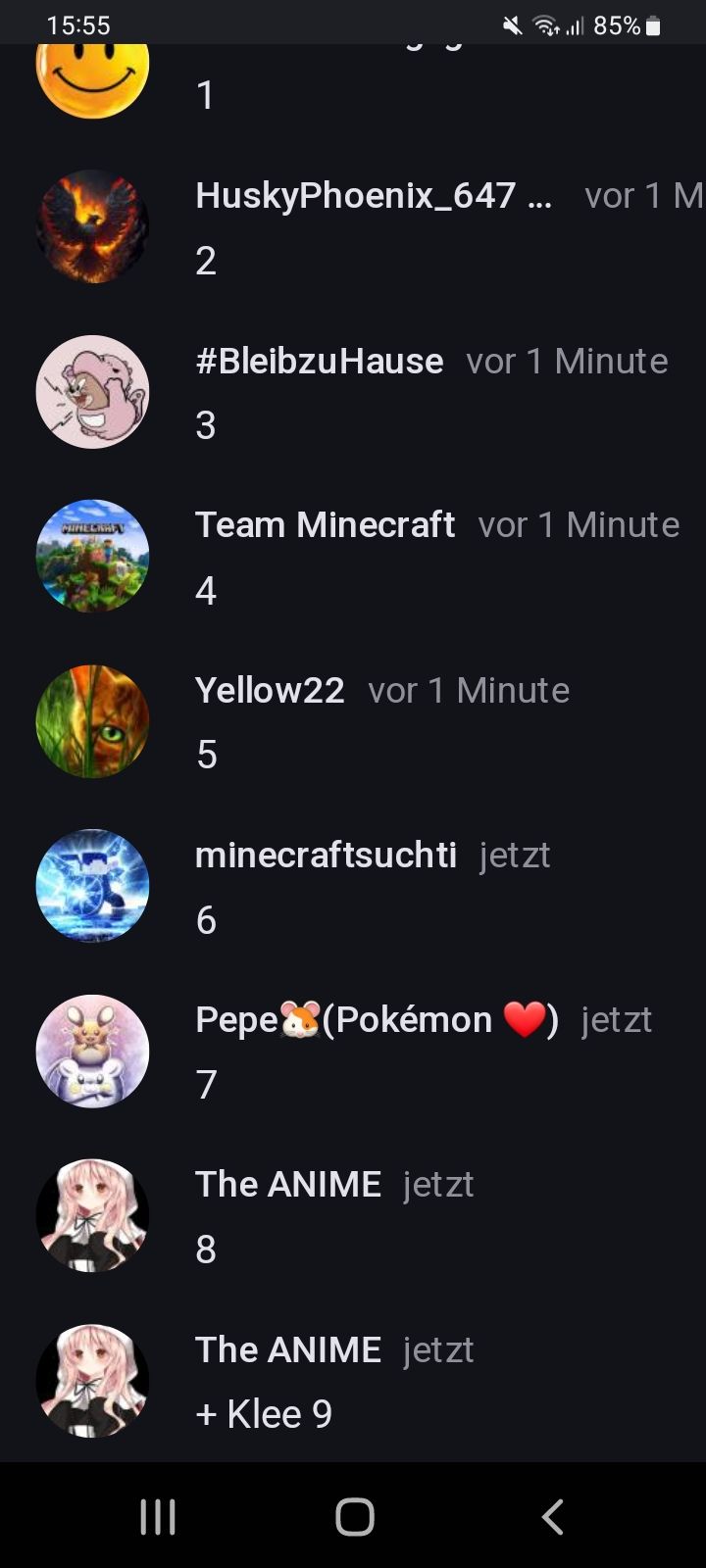Viewport: 706px width, 1568px height.
Task: Tap the username Yellow22
Action: tap(270, 691)
